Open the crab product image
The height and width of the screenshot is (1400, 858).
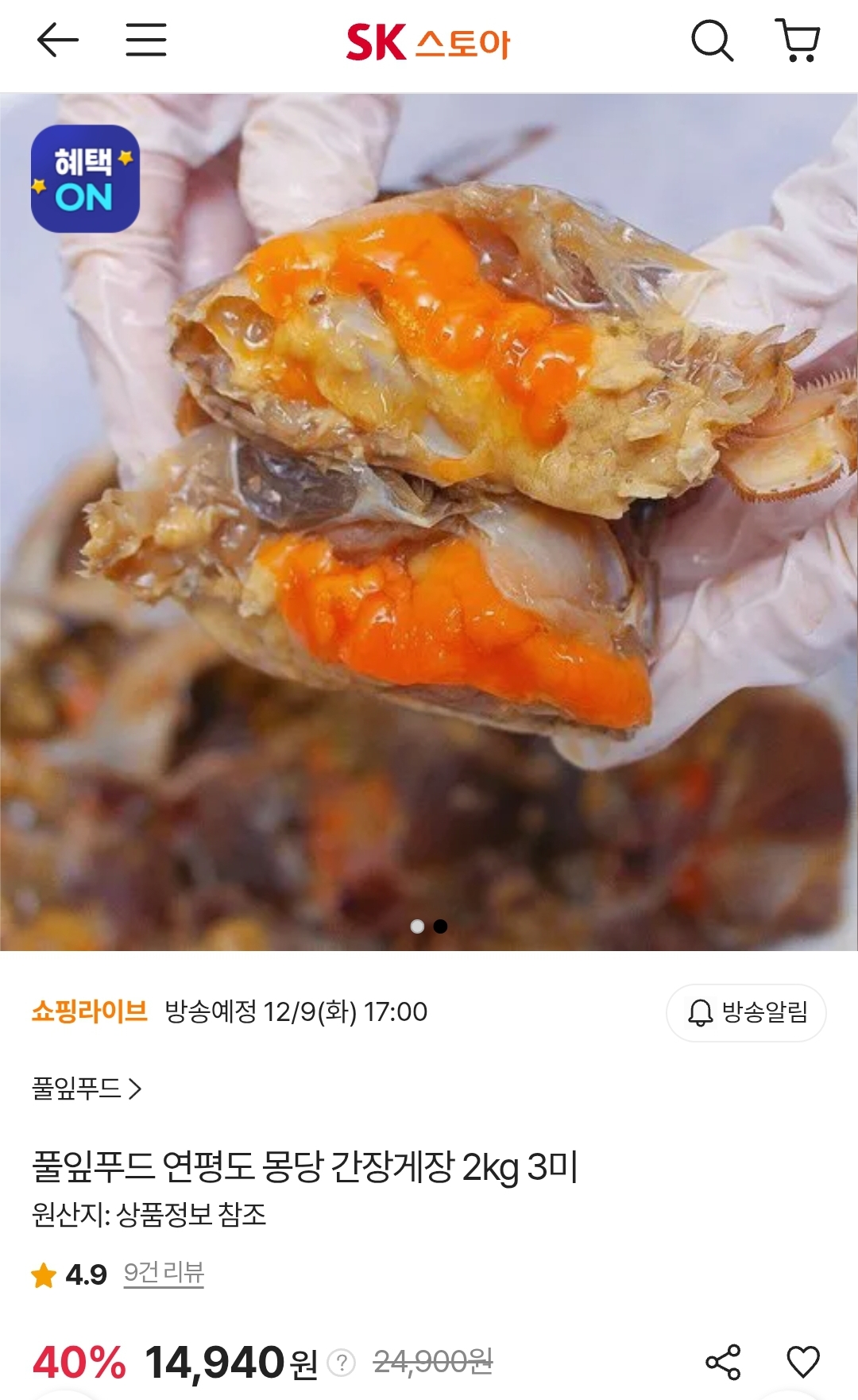coord(429,522)
